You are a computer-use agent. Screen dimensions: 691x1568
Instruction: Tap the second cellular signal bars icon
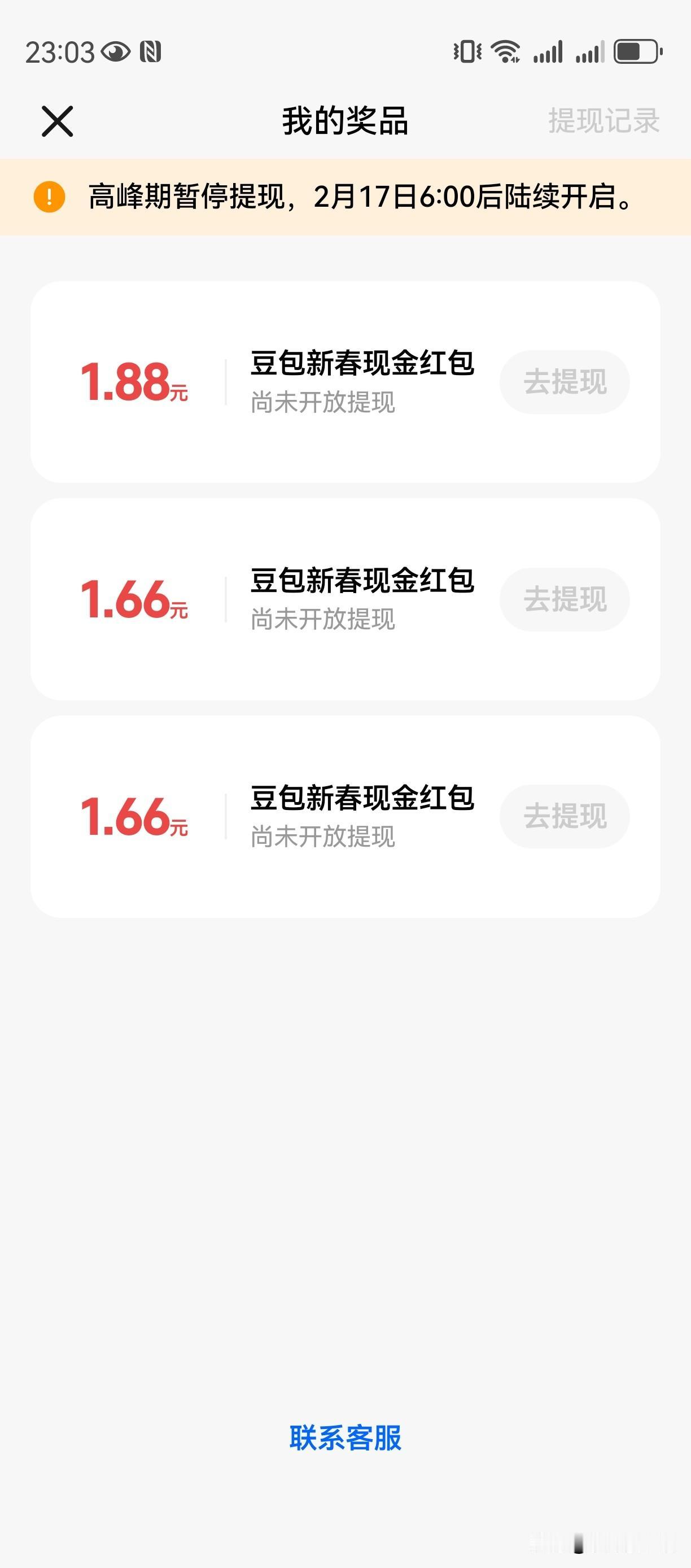(x=589, y=52)
